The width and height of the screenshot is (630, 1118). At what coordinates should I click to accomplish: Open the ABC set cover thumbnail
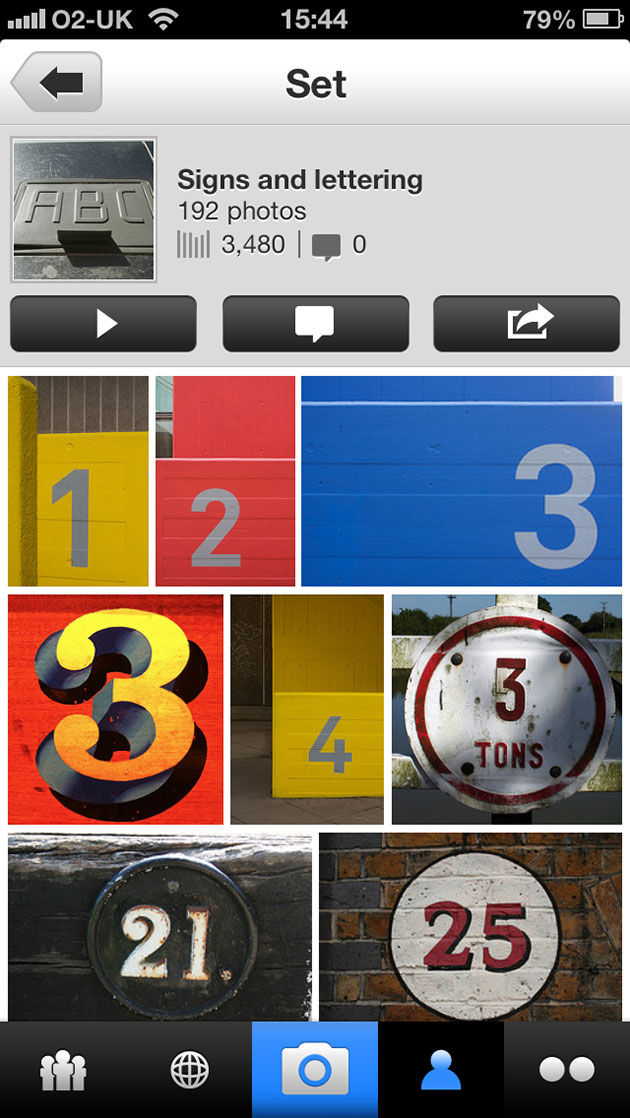coord(84,210)
